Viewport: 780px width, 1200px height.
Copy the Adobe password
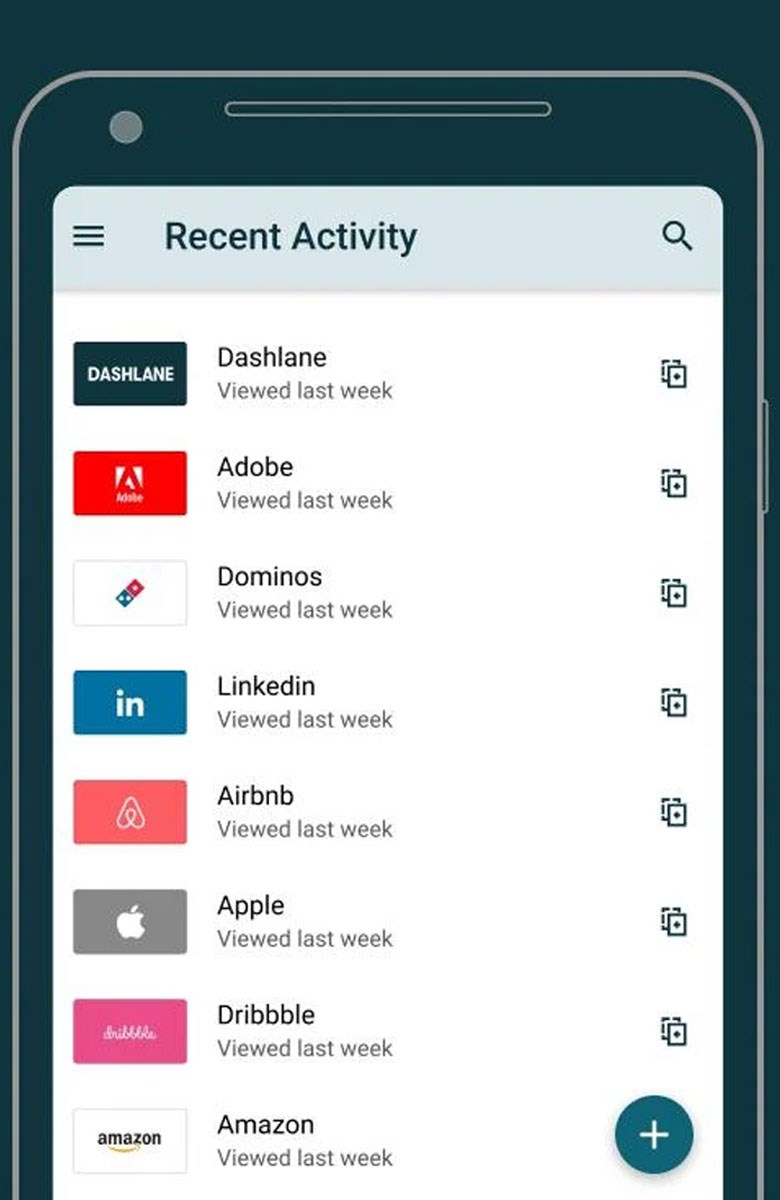pos(674,483)
